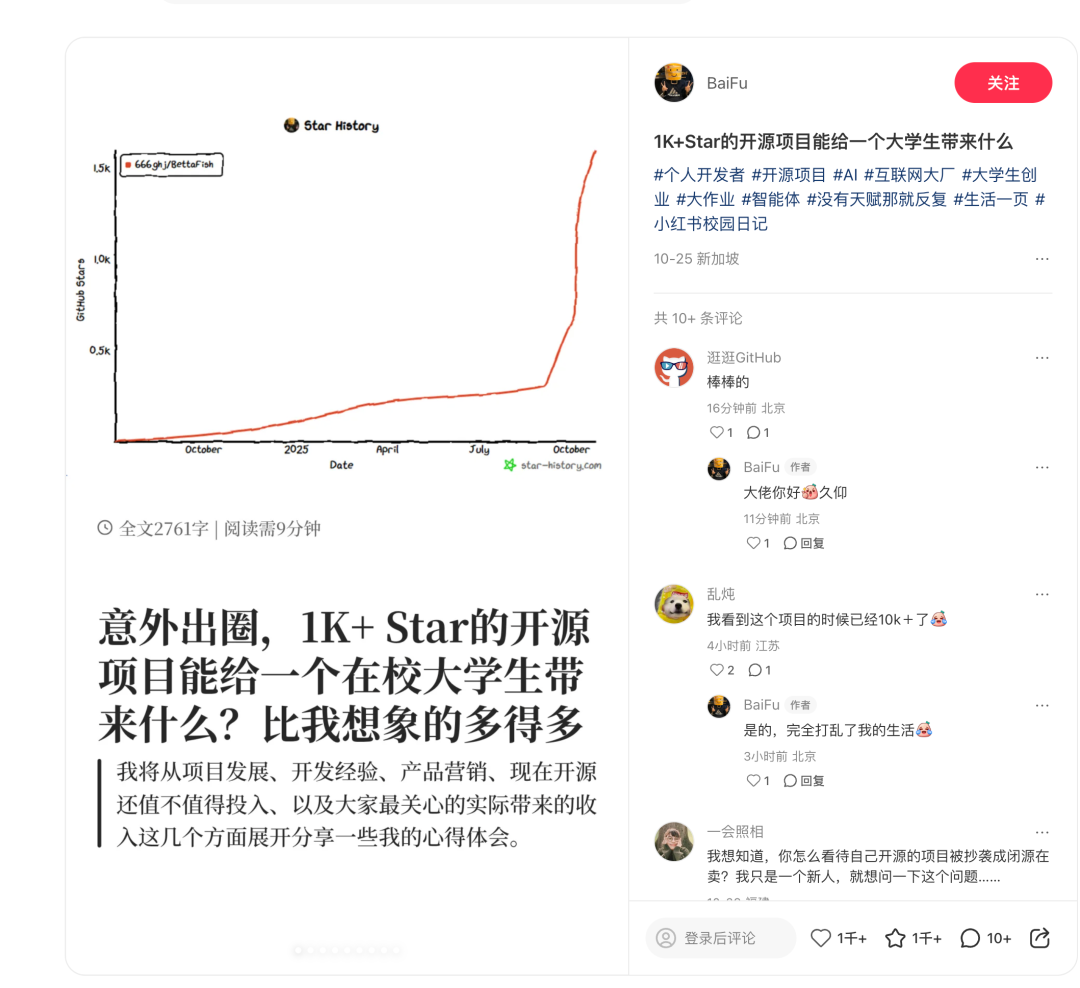
Task: Open options for 乱炖's comment
Action: pos(1042,594)
